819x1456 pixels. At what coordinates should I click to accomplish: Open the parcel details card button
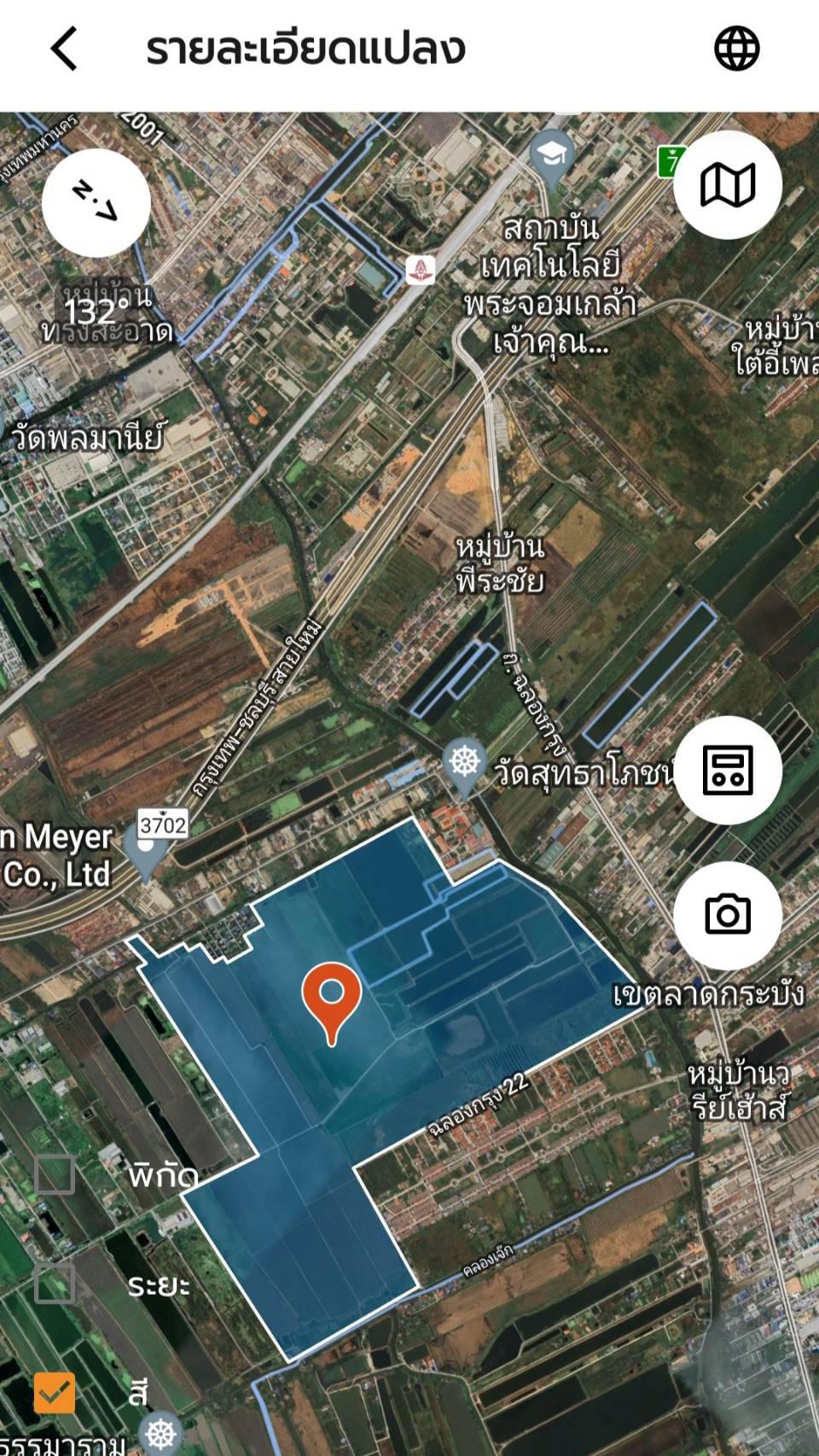pos(728,770)
